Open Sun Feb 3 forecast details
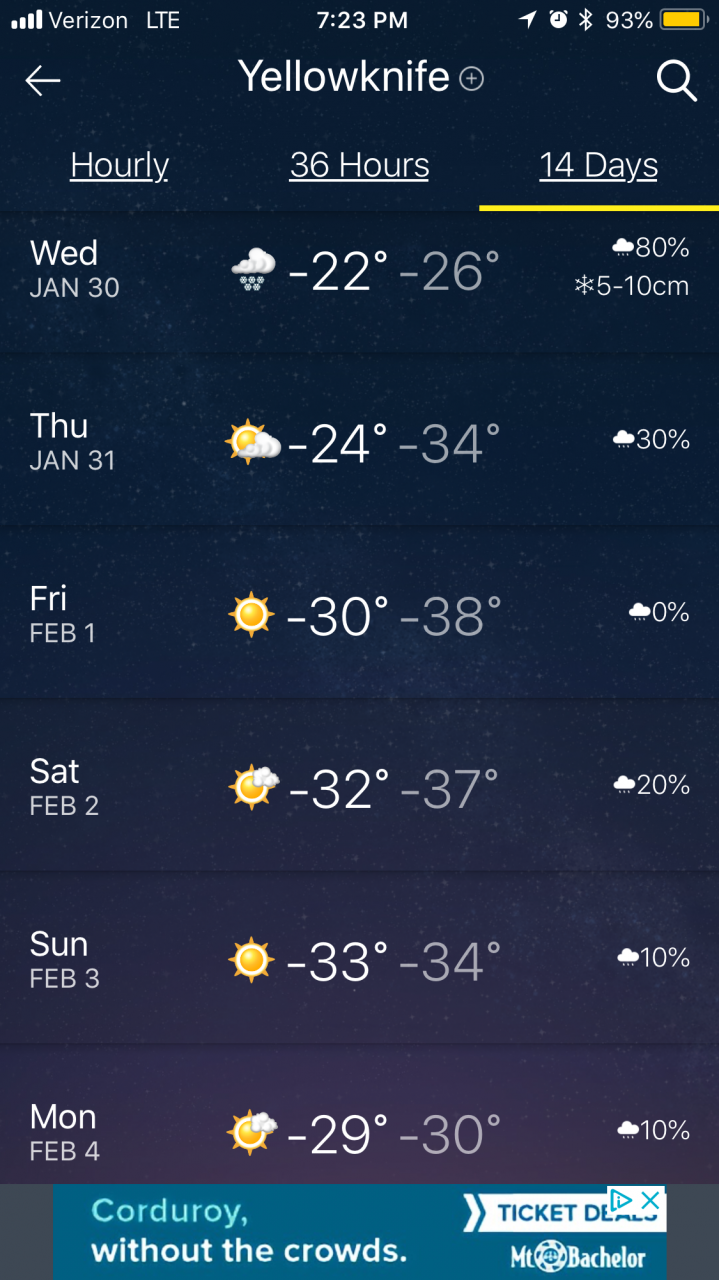The width and height of the screenshot is (719, 1280). pyautogui.click(x=359, y=961)
